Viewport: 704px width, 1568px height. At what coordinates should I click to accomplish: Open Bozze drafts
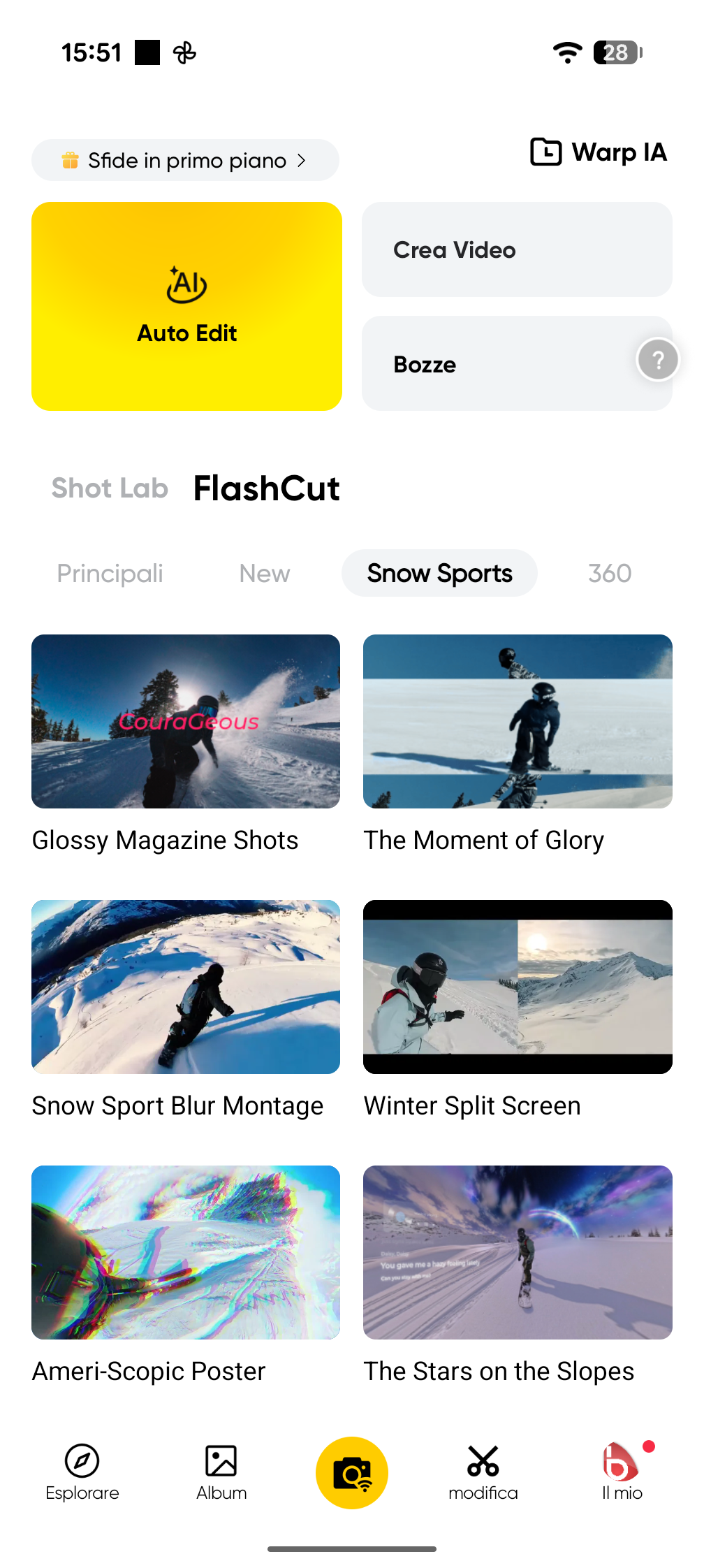[489, 364]
